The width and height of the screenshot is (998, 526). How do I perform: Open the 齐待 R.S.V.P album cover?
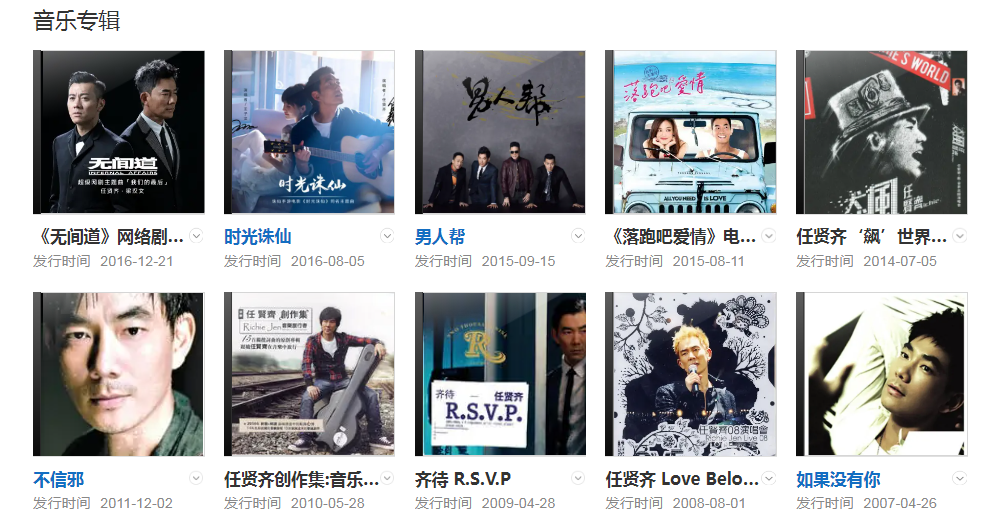[501, 374]
